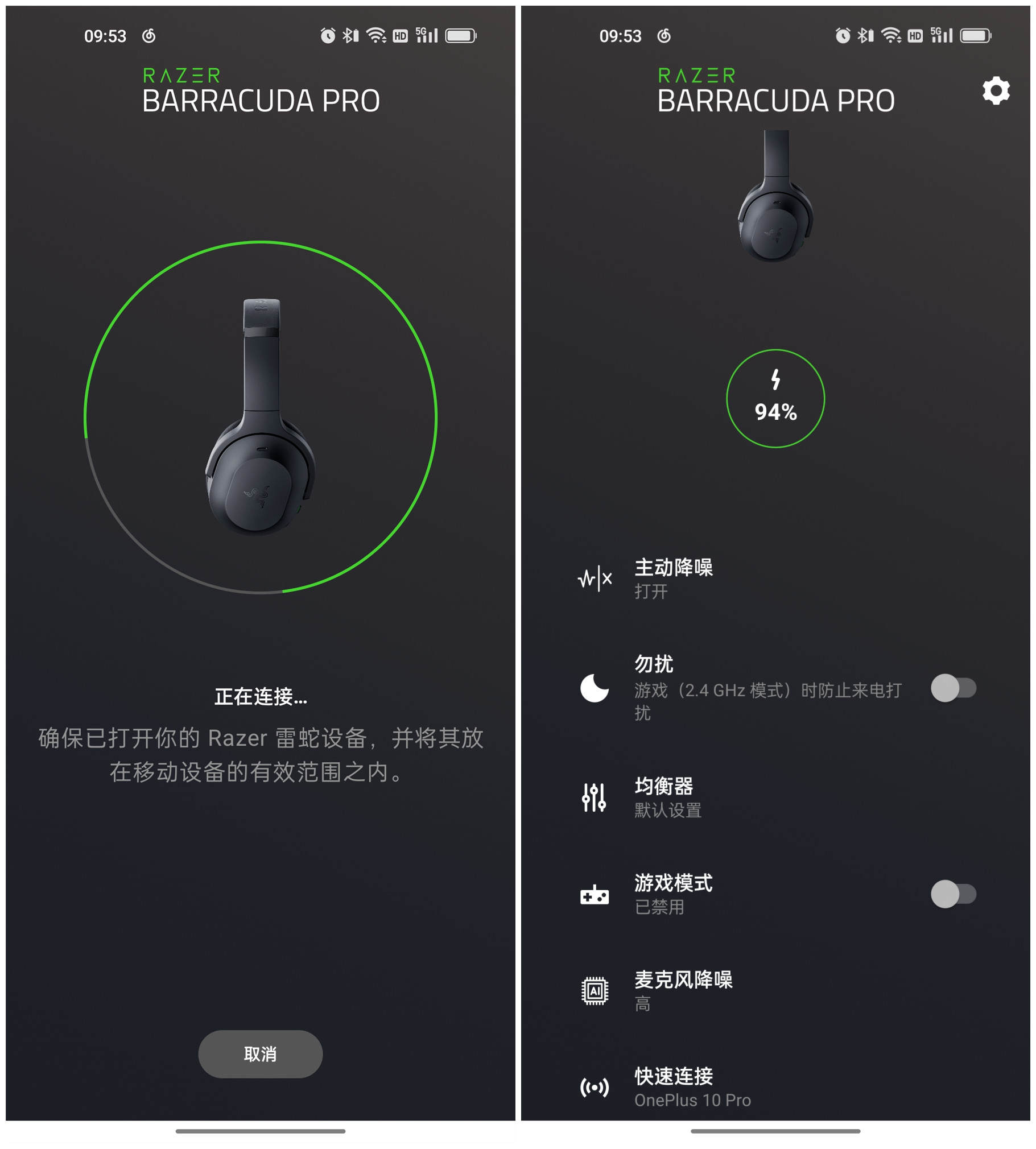Toggle the 勿扰 do-not-disturb switch

(954, 688)
